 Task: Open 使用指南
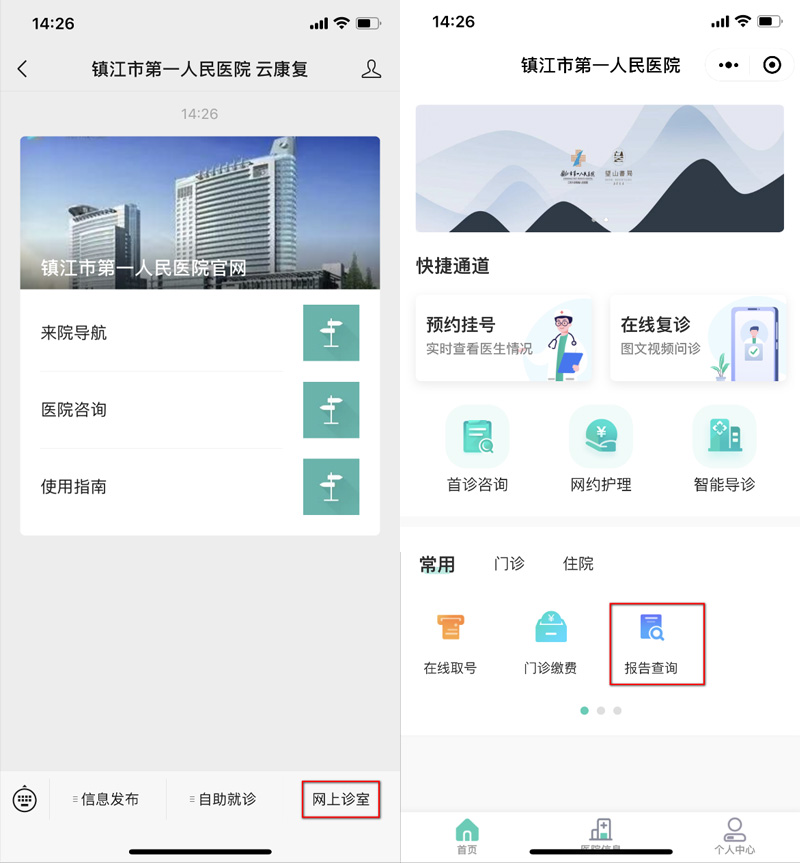(x=200, y=487)
